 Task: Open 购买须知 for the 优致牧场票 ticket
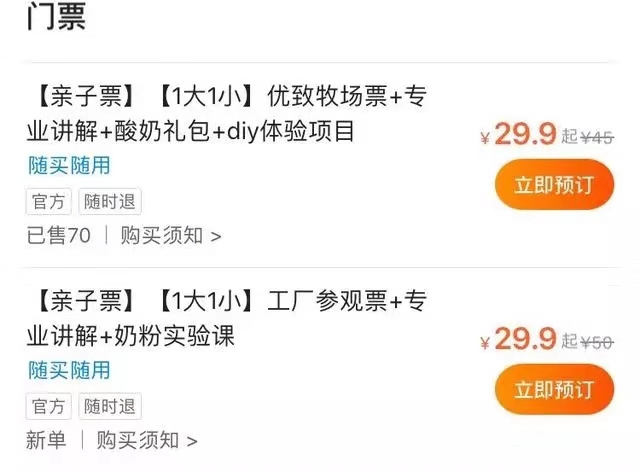click(170, 236)
